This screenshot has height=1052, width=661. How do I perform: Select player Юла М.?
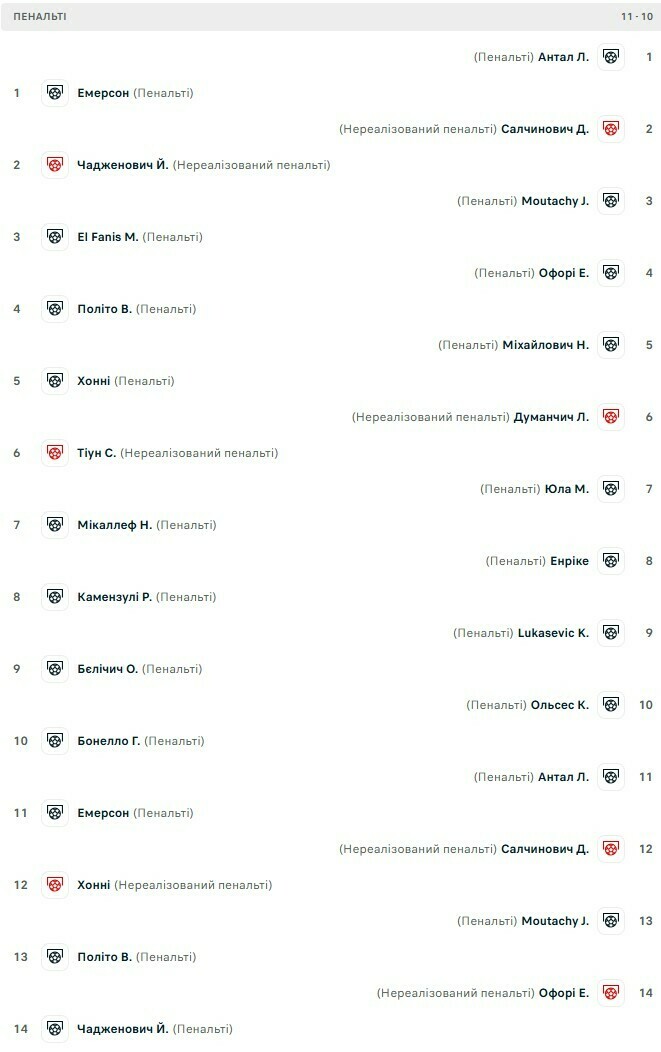click(566, 489)
